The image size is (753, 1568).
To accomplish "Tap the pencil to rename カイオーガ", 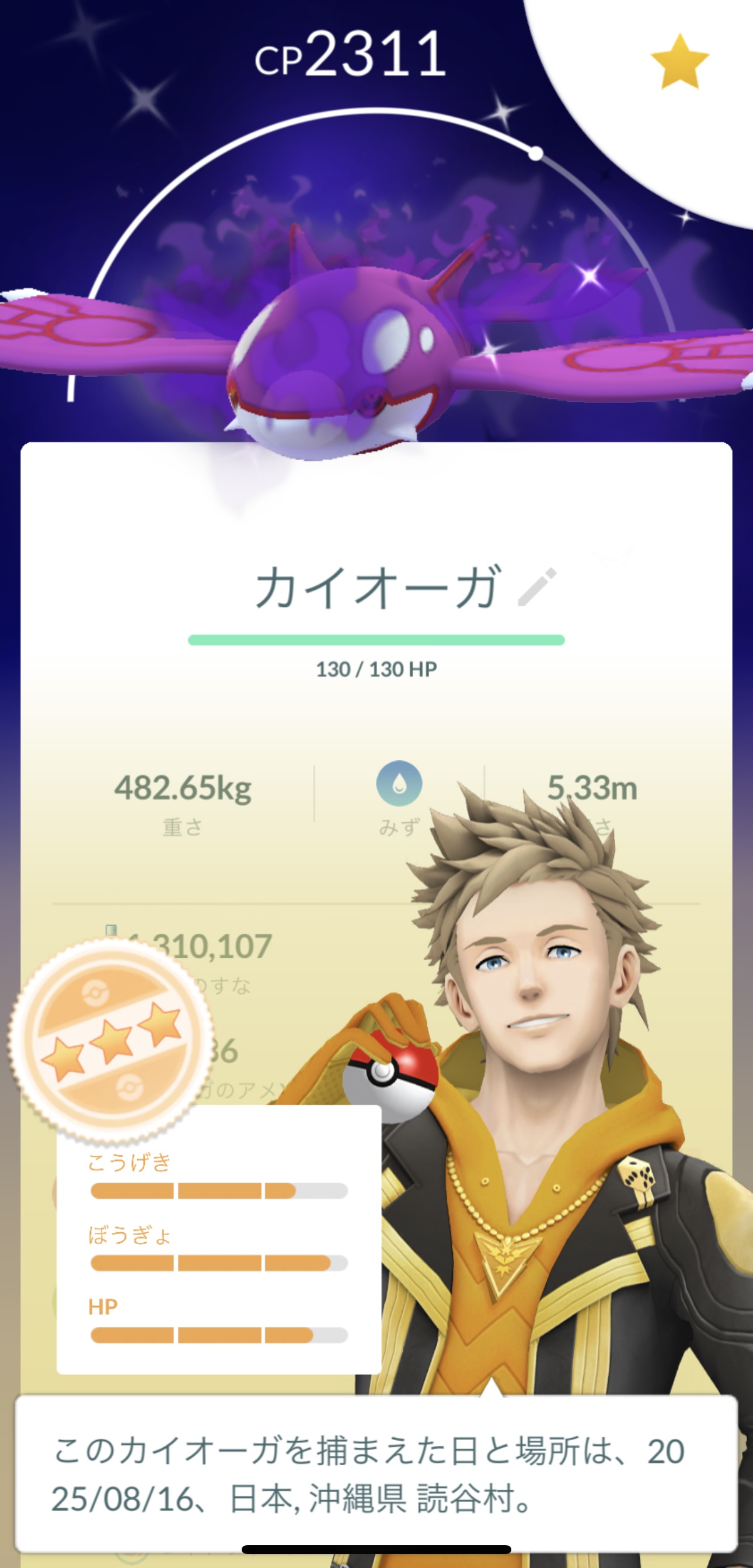I will click(536, 587).
